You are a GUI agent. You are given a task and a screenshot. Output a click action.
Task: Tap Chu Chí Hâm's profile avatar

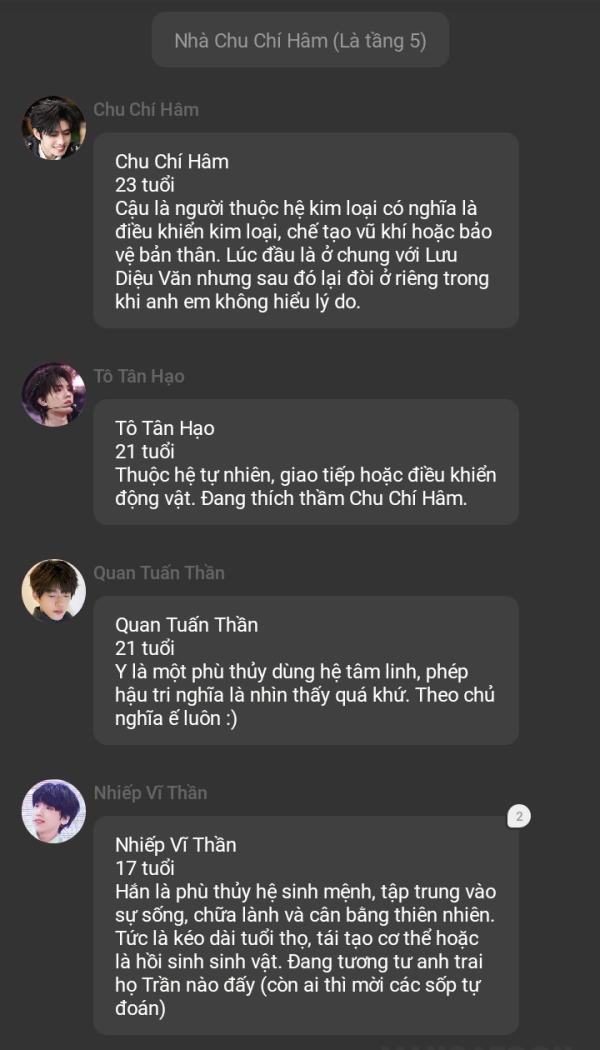(x=54, y=128)
